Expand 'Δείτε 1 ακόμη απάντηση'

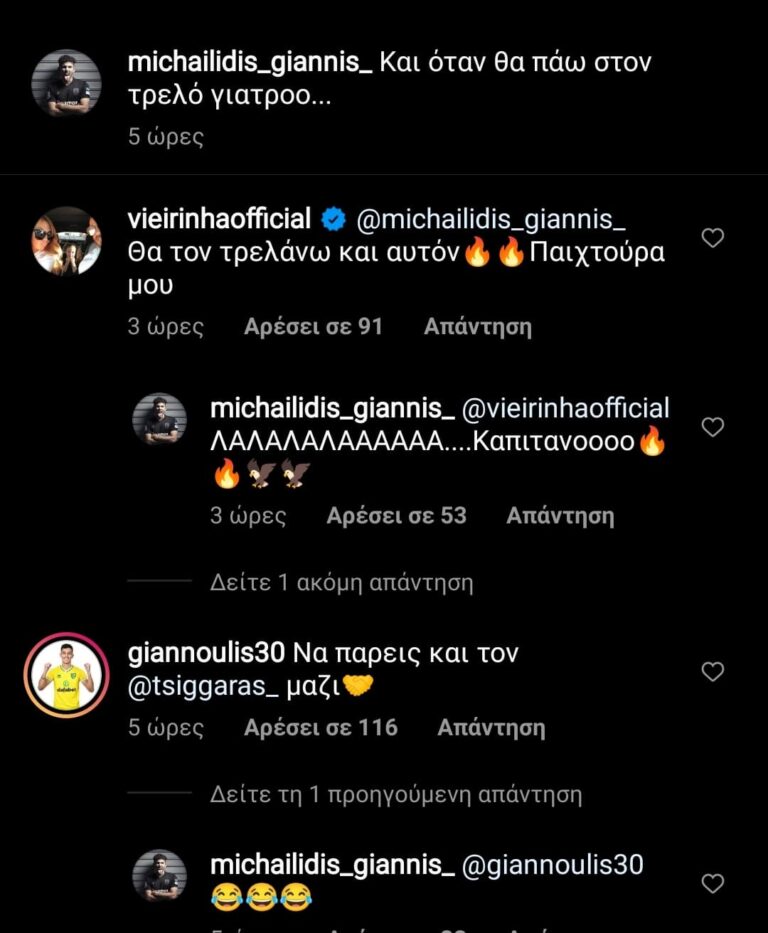(341, 582)
